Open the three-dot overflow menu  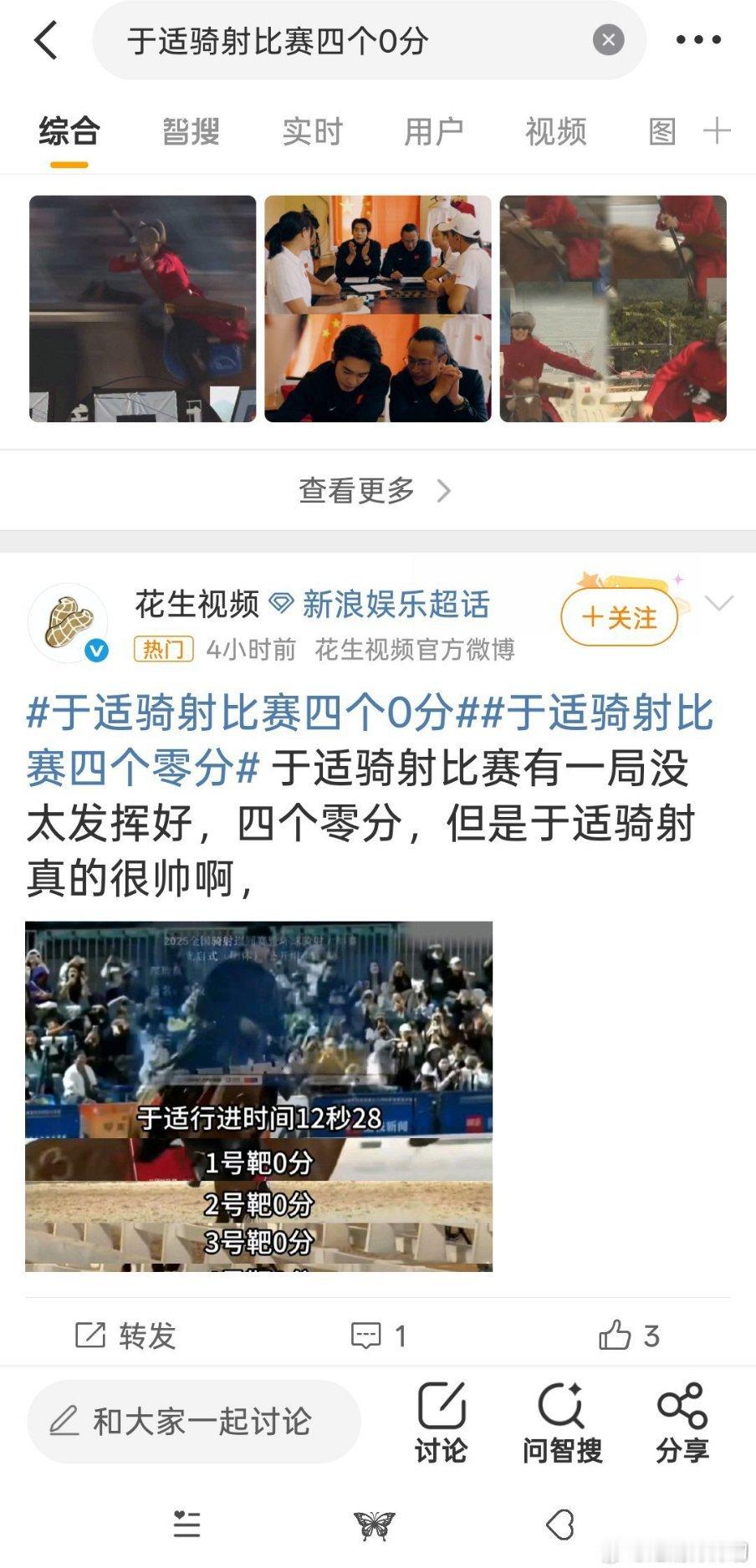[x=697, y=39]
